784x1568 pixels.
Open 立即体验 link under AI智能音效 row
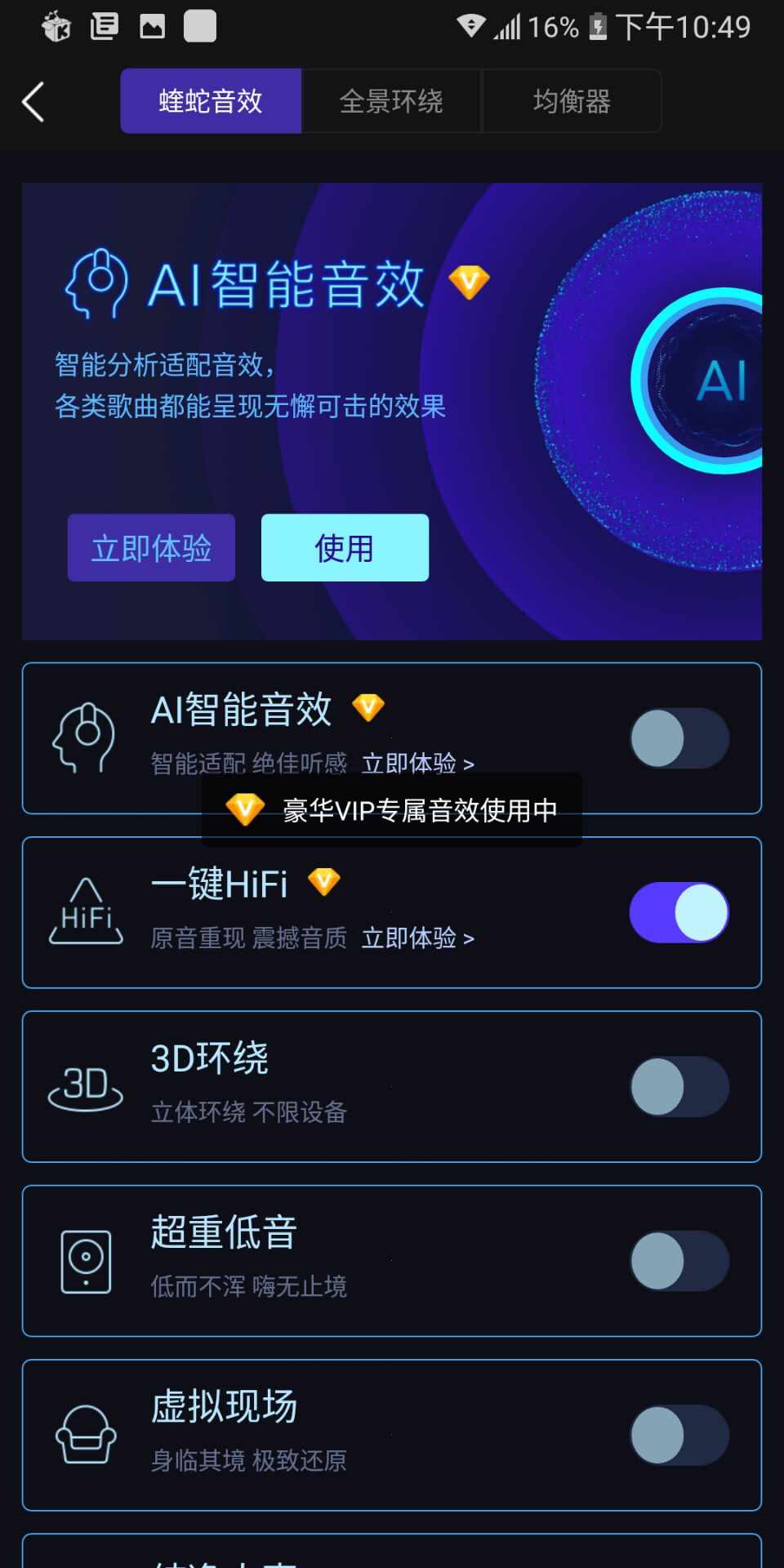[x=417, y=764]
